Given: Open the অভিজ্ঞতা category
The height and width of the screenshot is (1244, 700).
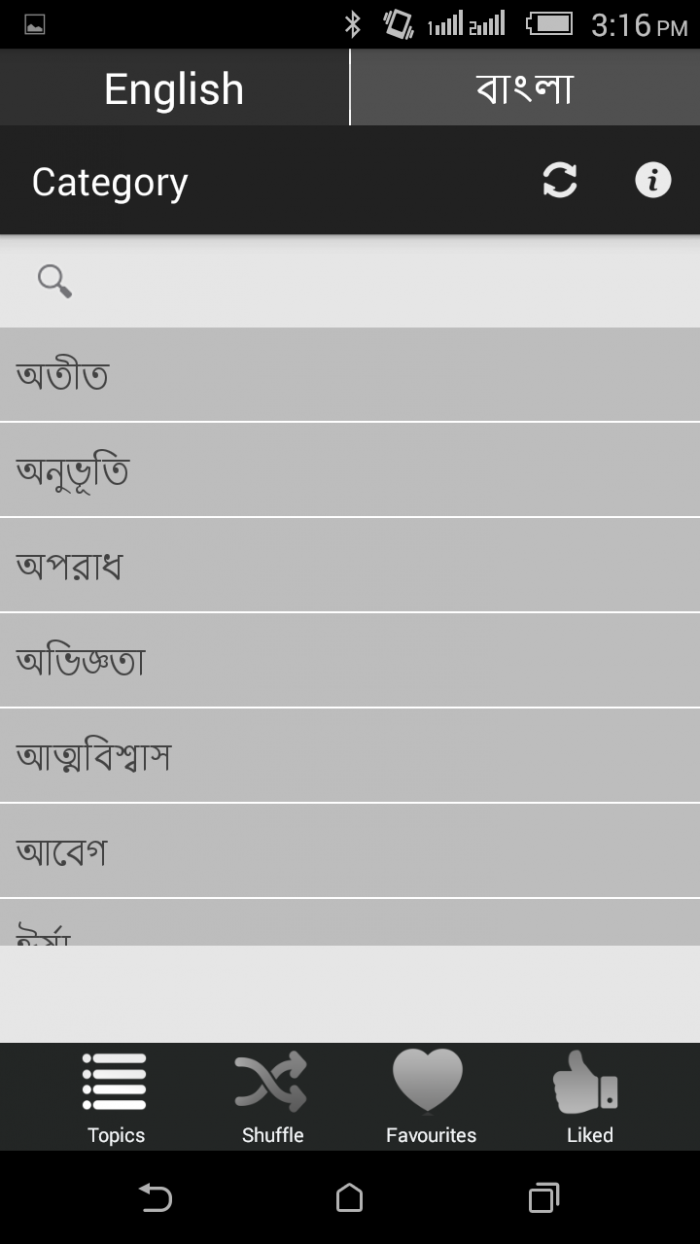Looking at the screenshot, I should pyautogui.click(x=350, y=660).
